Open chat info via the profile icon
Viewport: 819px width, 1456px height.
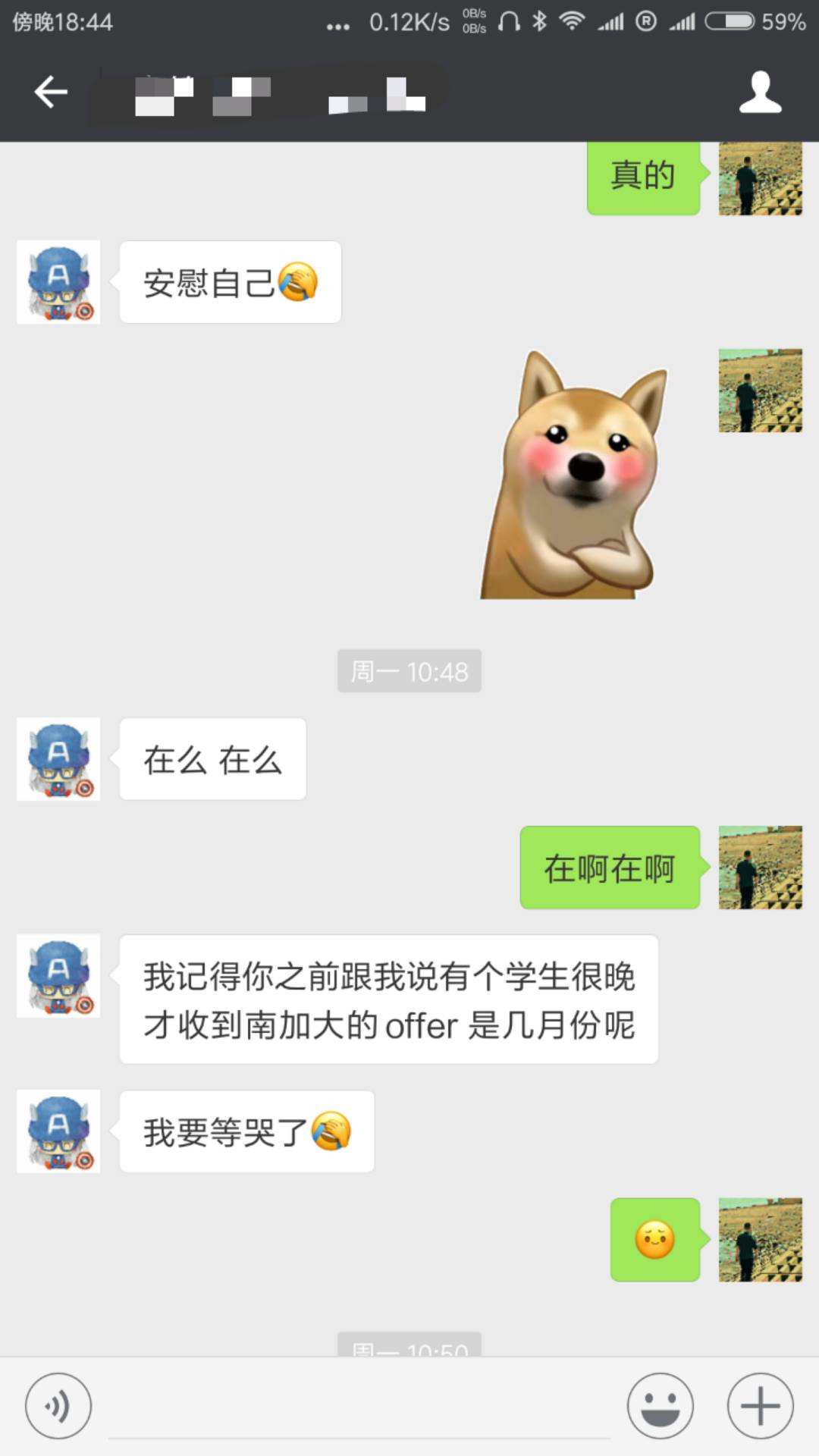[x=760, y=93]
